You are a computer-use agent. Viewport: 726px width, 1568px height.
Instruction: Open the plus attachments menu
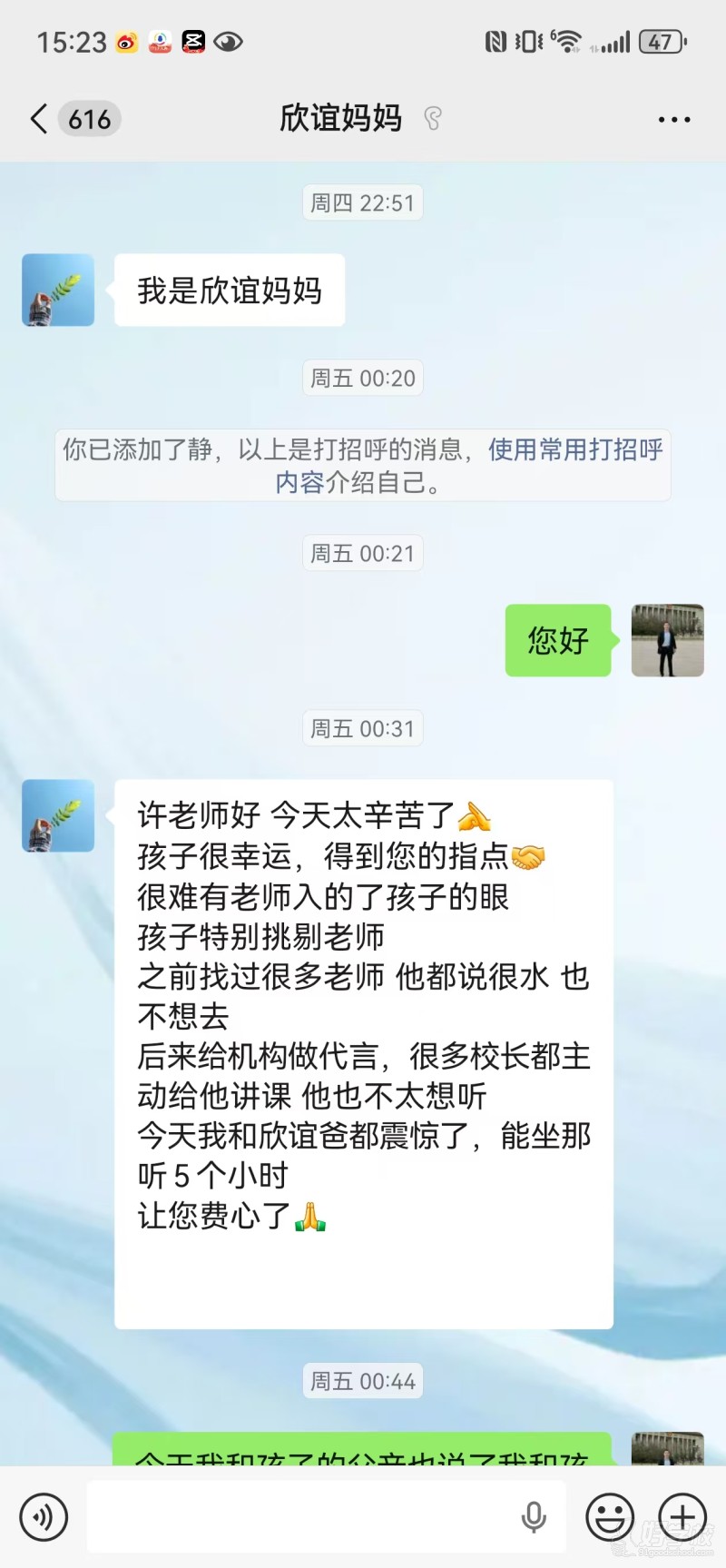pos(682,1516)
